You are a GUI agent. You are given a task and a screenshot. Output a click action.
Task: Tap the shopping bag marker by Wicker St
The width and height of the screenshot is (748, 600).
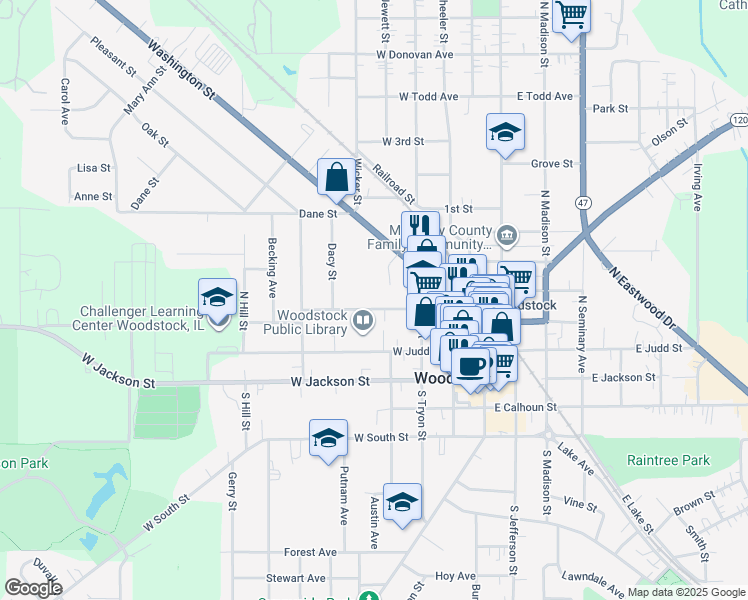click(336, 177)
